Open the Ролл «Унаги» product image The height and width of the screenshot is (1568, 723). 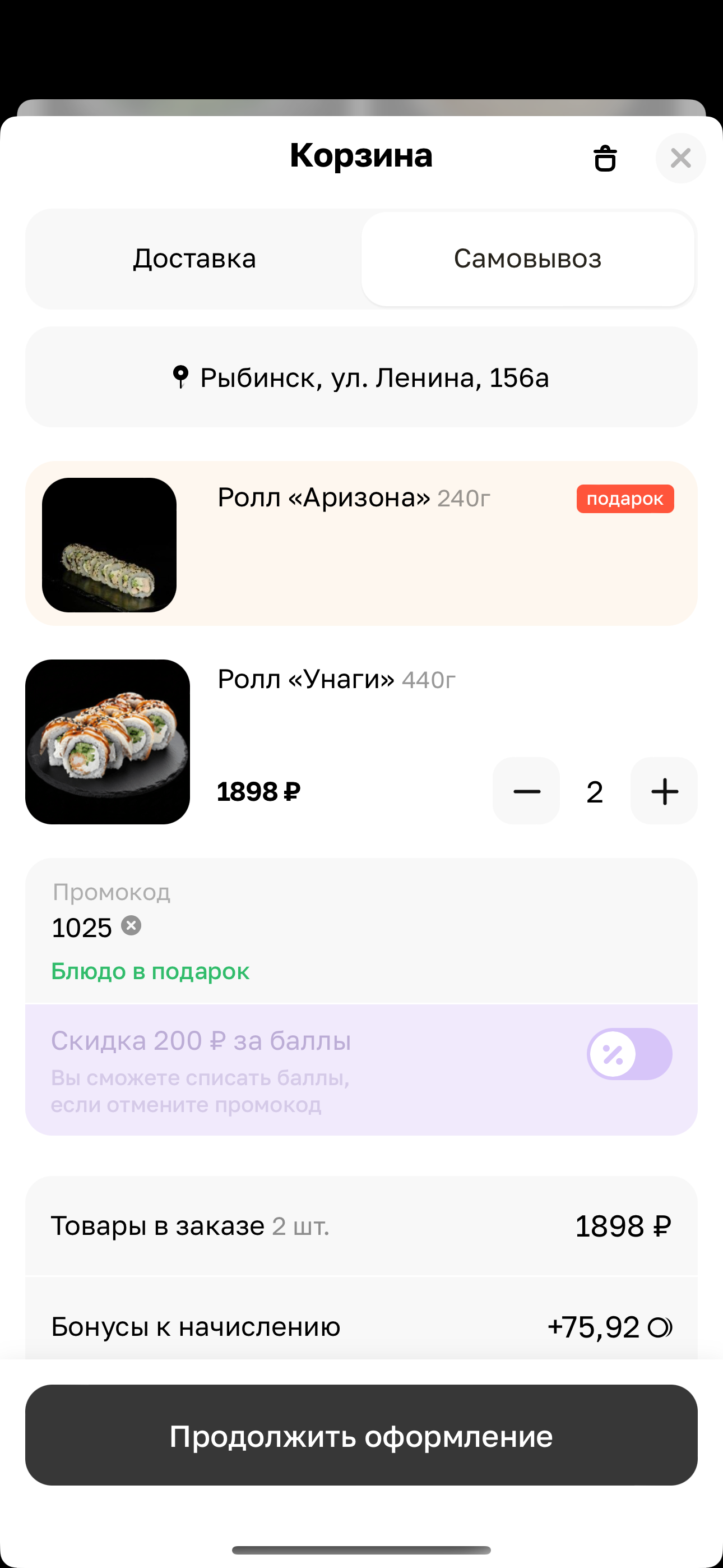(108, 742)
